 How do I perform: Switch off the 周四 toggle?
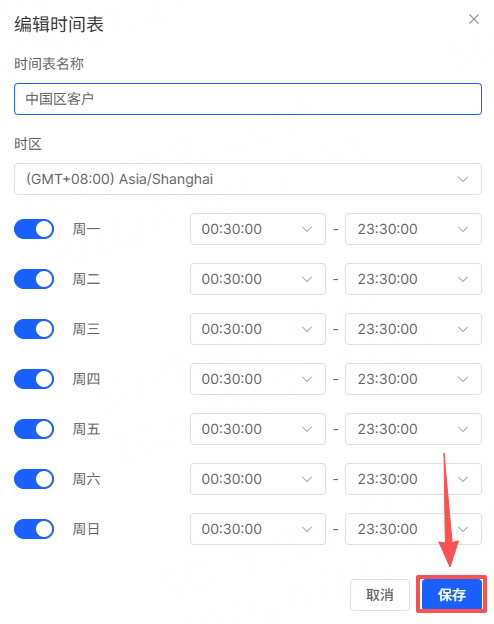tap(34, 379)
